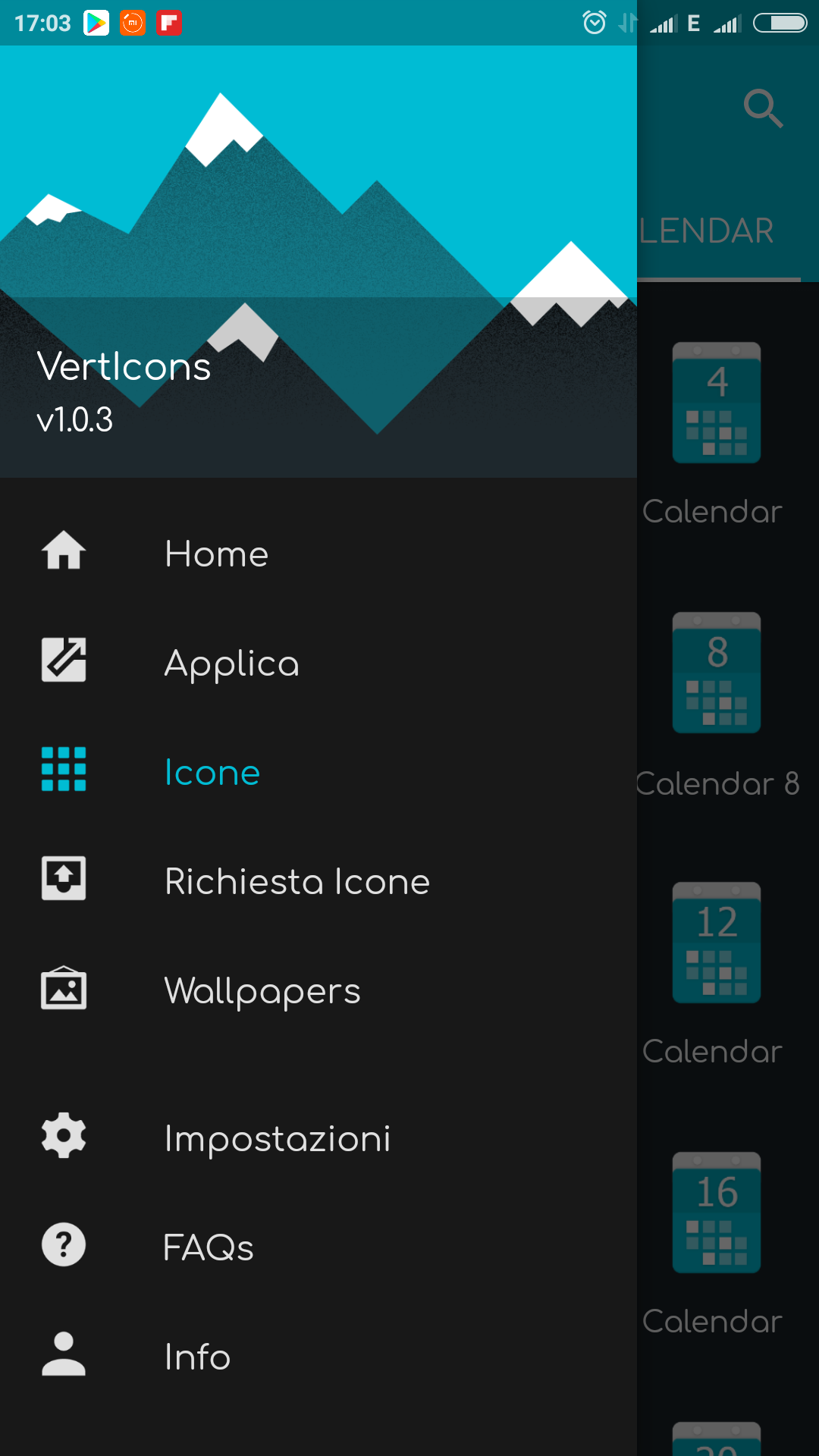Image resolution: width=819 pixels, height=1456 pixels.
Task: Tap the search magnifier icon
Action: pos(763,108)
